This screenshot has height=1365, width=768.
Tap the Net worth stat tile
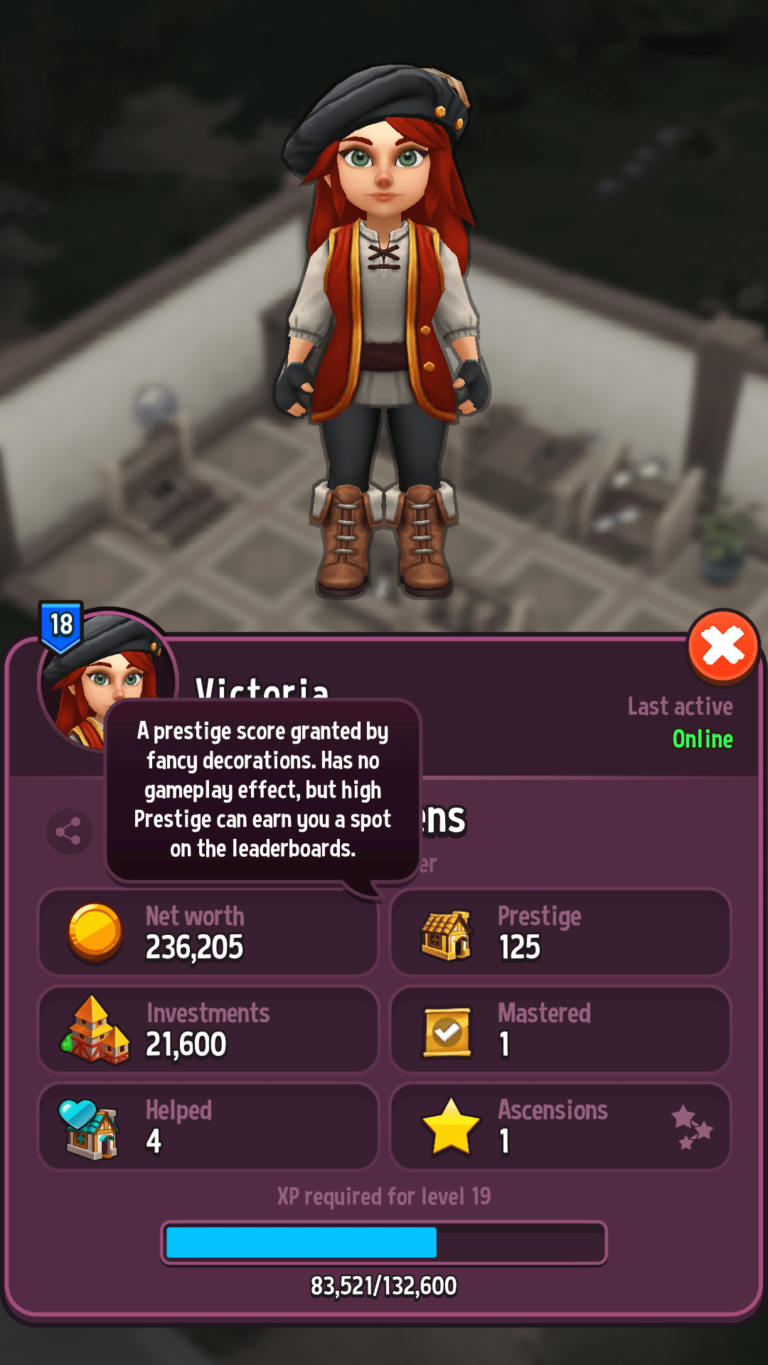208,932
